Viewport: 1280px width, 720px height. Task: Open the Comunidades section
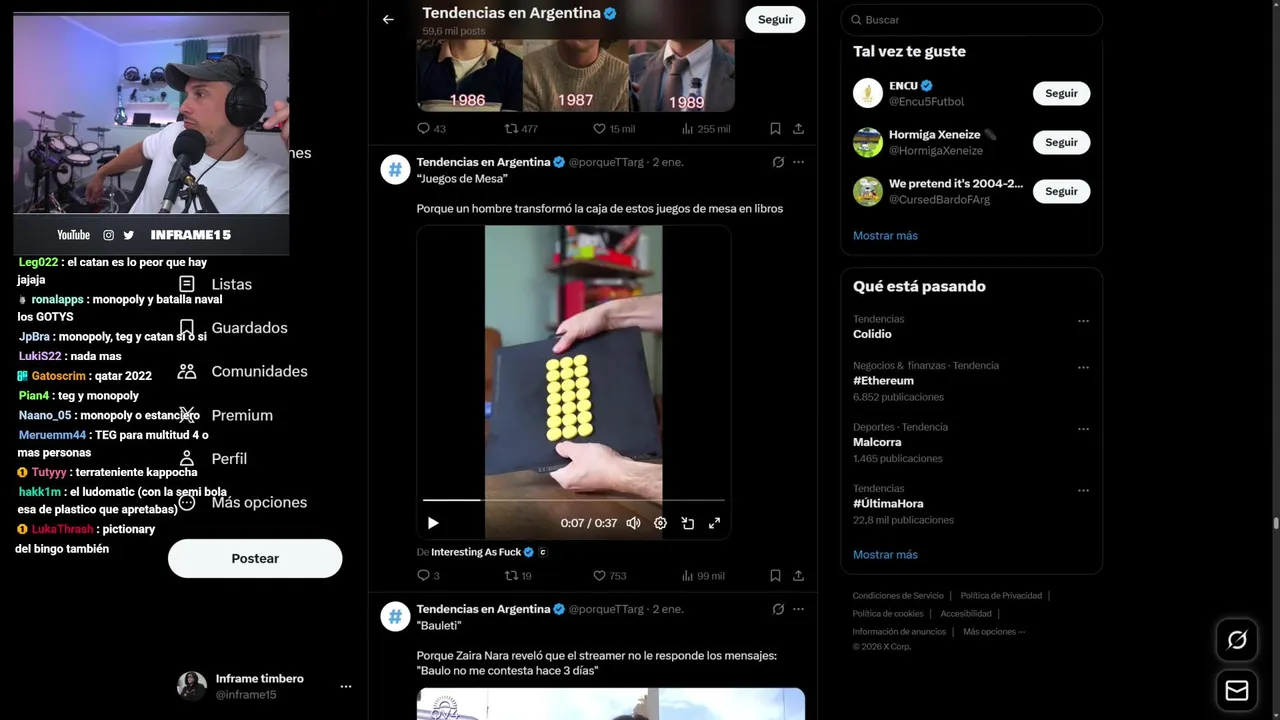[259, 371]
